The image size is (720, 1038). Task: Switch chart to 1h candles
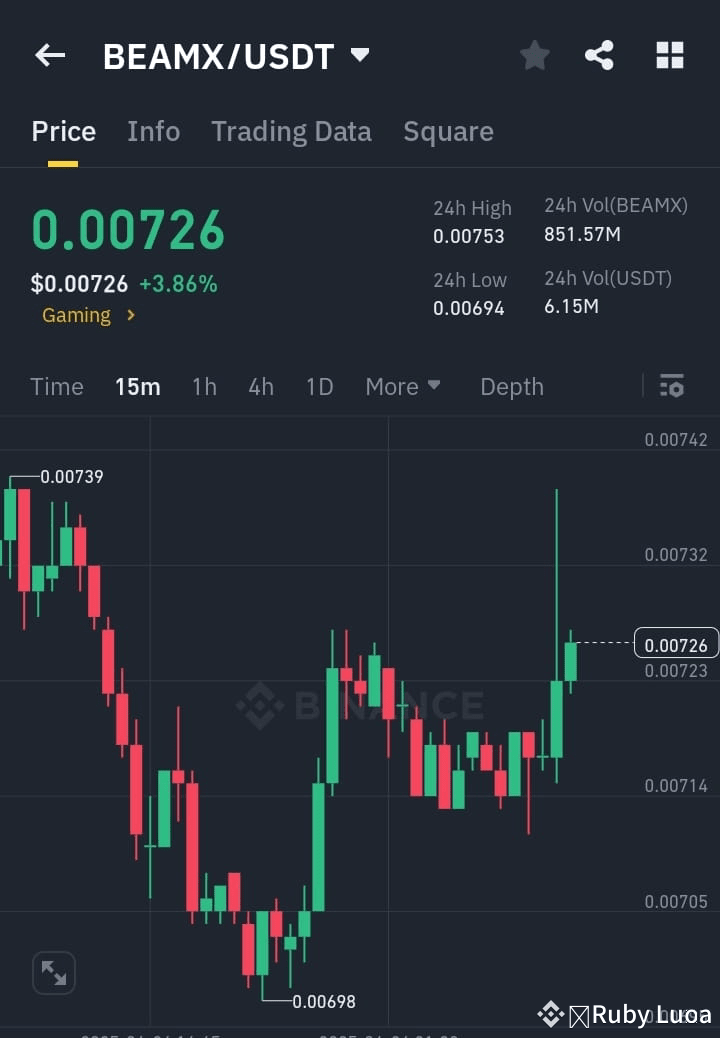pyautogui.click(x=204, y=386)
